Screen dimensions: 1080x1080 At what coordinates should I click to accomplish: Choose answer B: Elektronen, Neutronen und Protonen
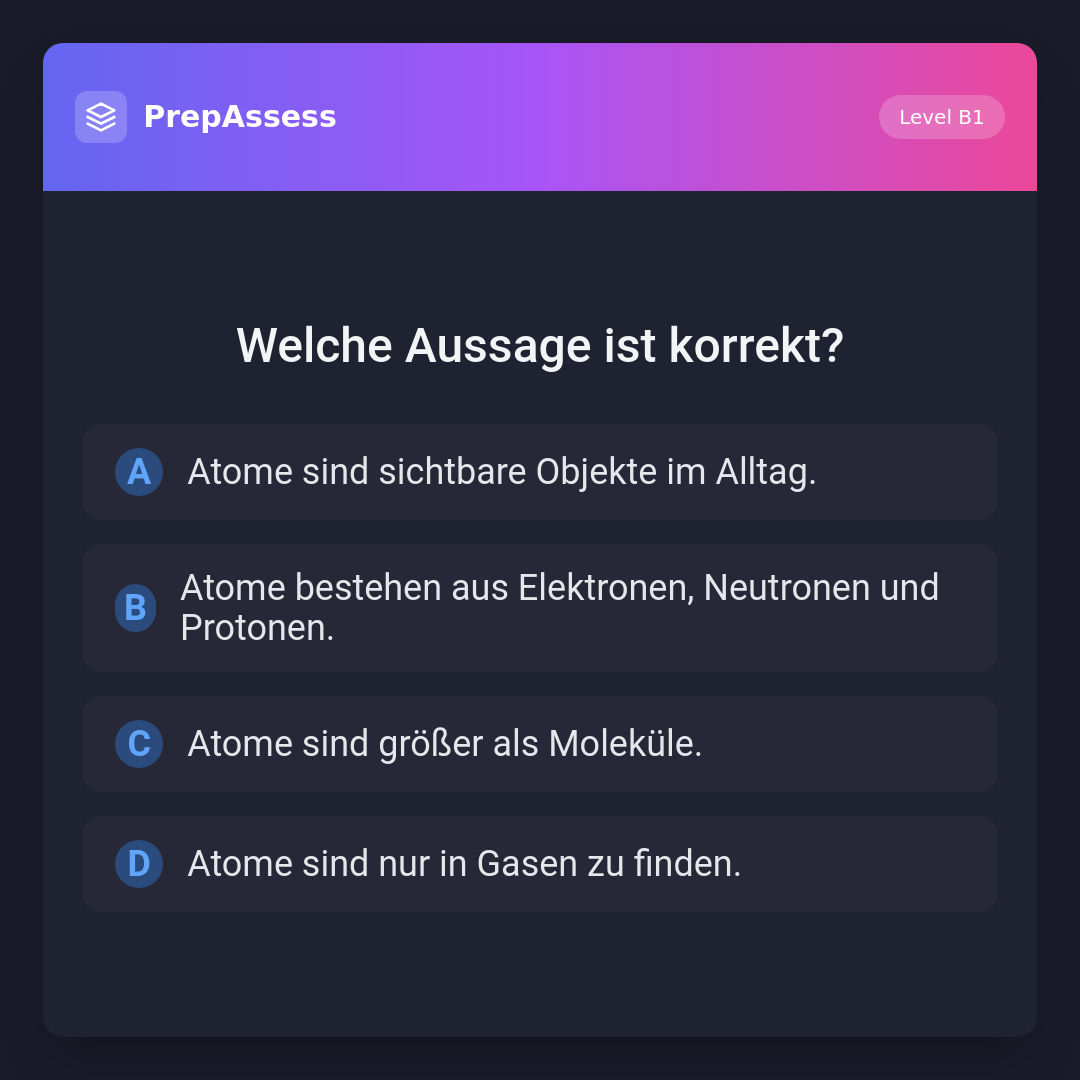click(x=540, y=608)
